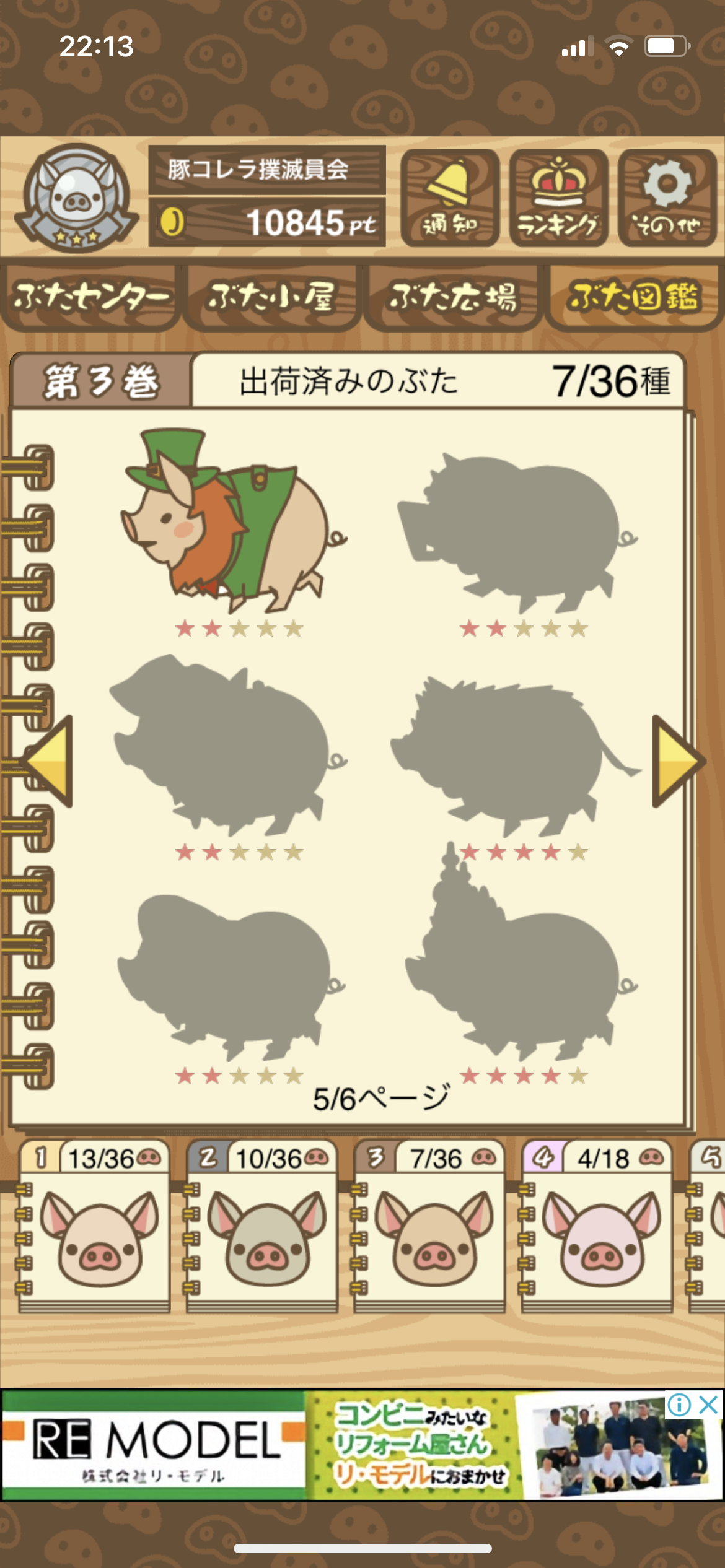
Task: Go to previous page with left arrow
Action: click(x=49, y=761)
